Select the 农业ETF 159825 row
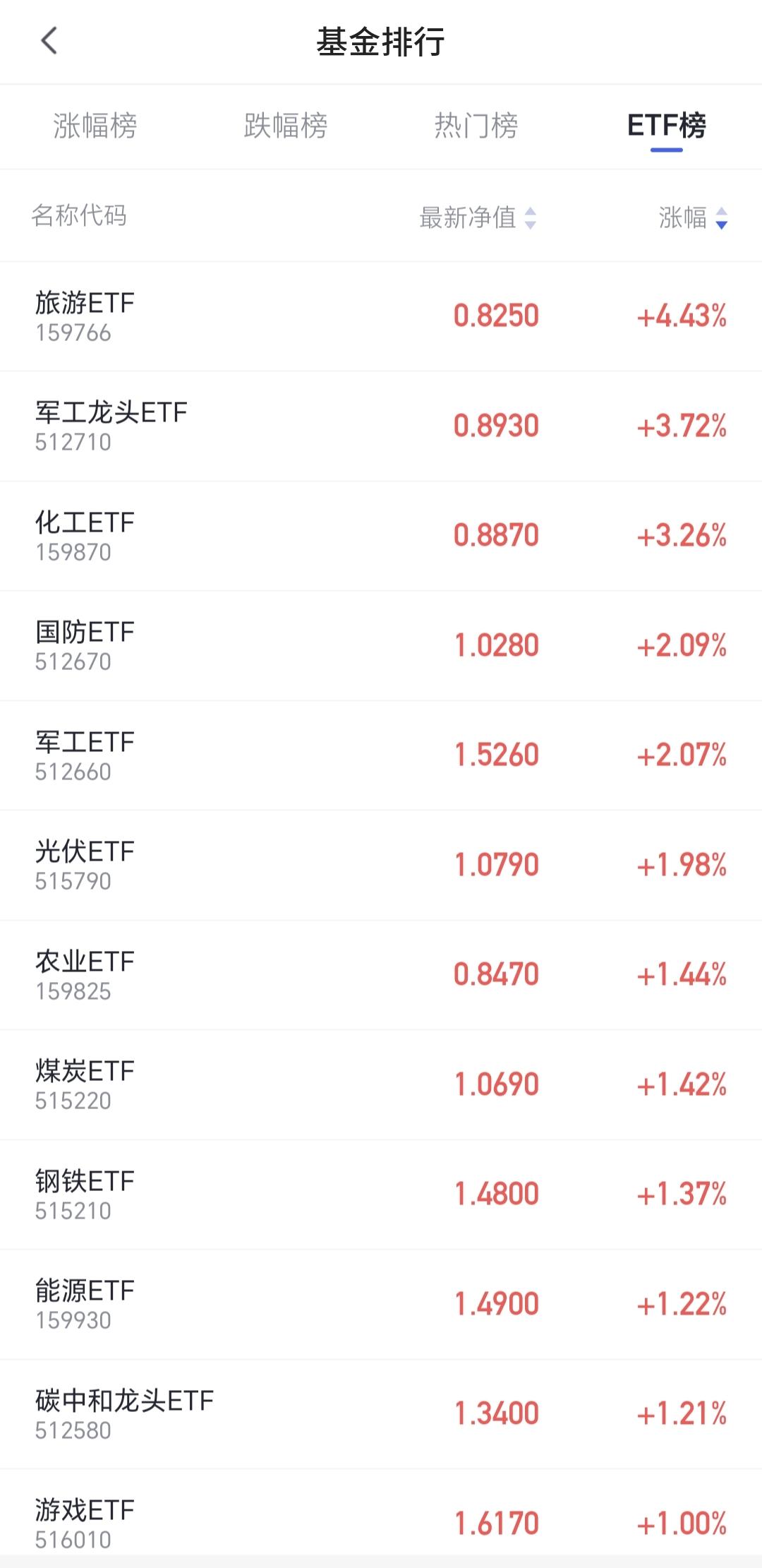 tap(381, 975)
